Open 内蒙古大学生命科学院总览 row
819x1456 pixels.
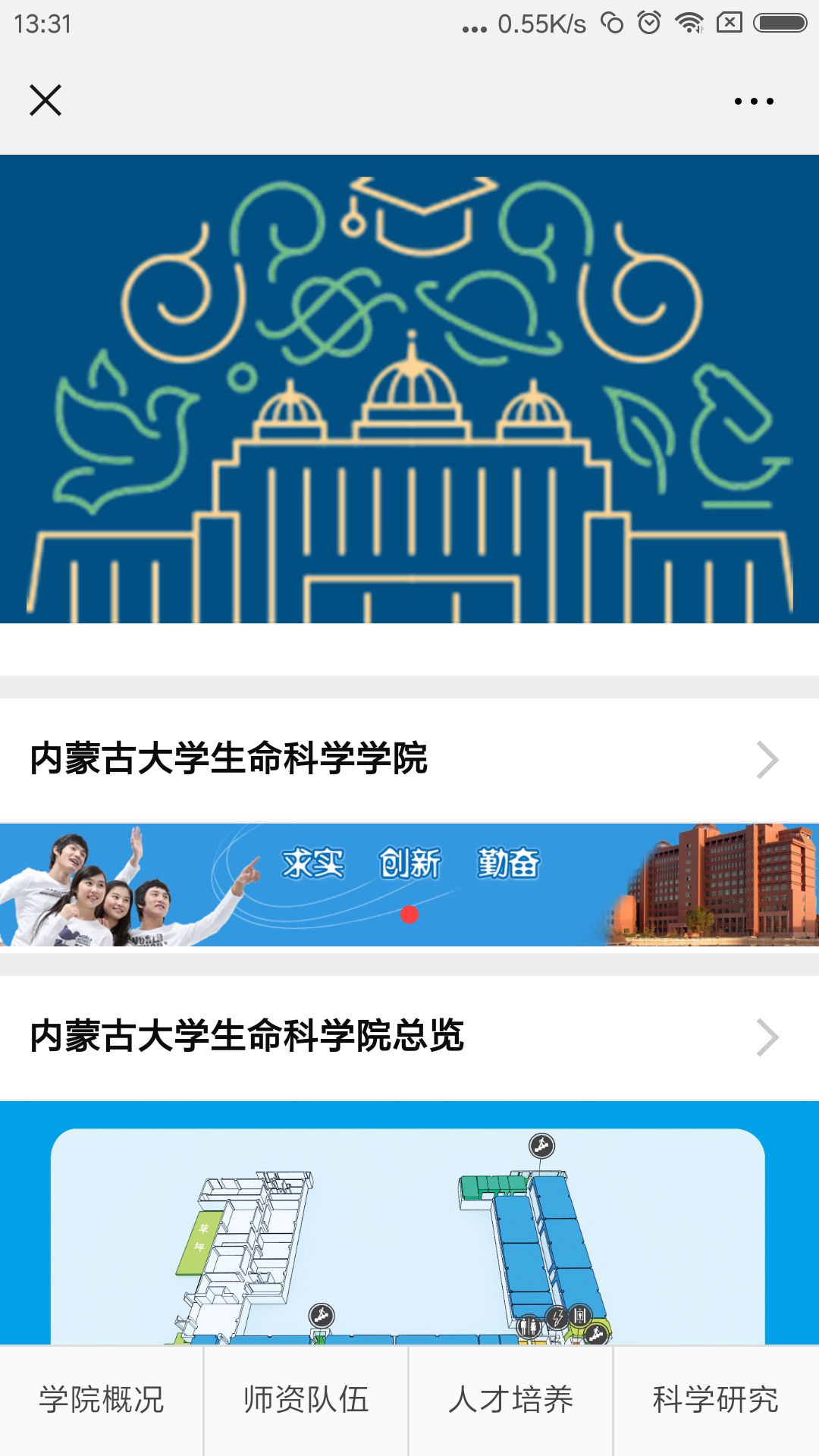pyautogui.click(x=409, y=1037)
